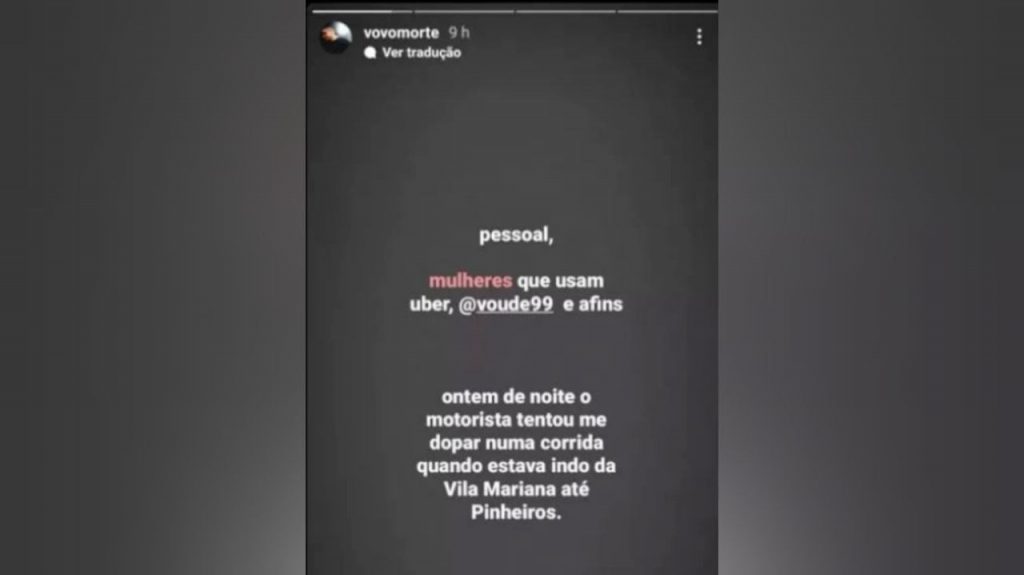Open vovomorte's profile picture
Screen dimensions: 1024x575
tap(336, 38)
